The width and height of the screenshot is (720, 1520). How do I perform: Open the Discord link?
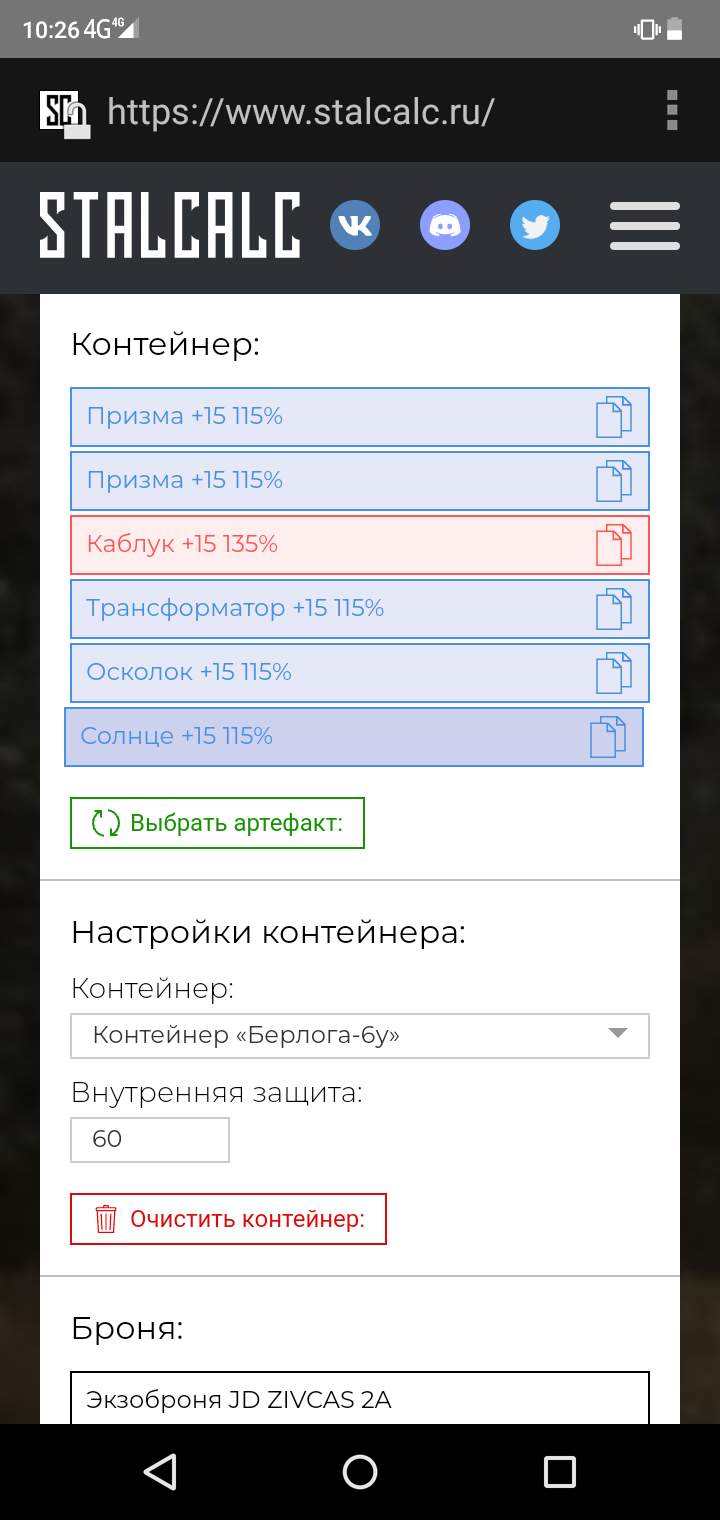[445, 225]
